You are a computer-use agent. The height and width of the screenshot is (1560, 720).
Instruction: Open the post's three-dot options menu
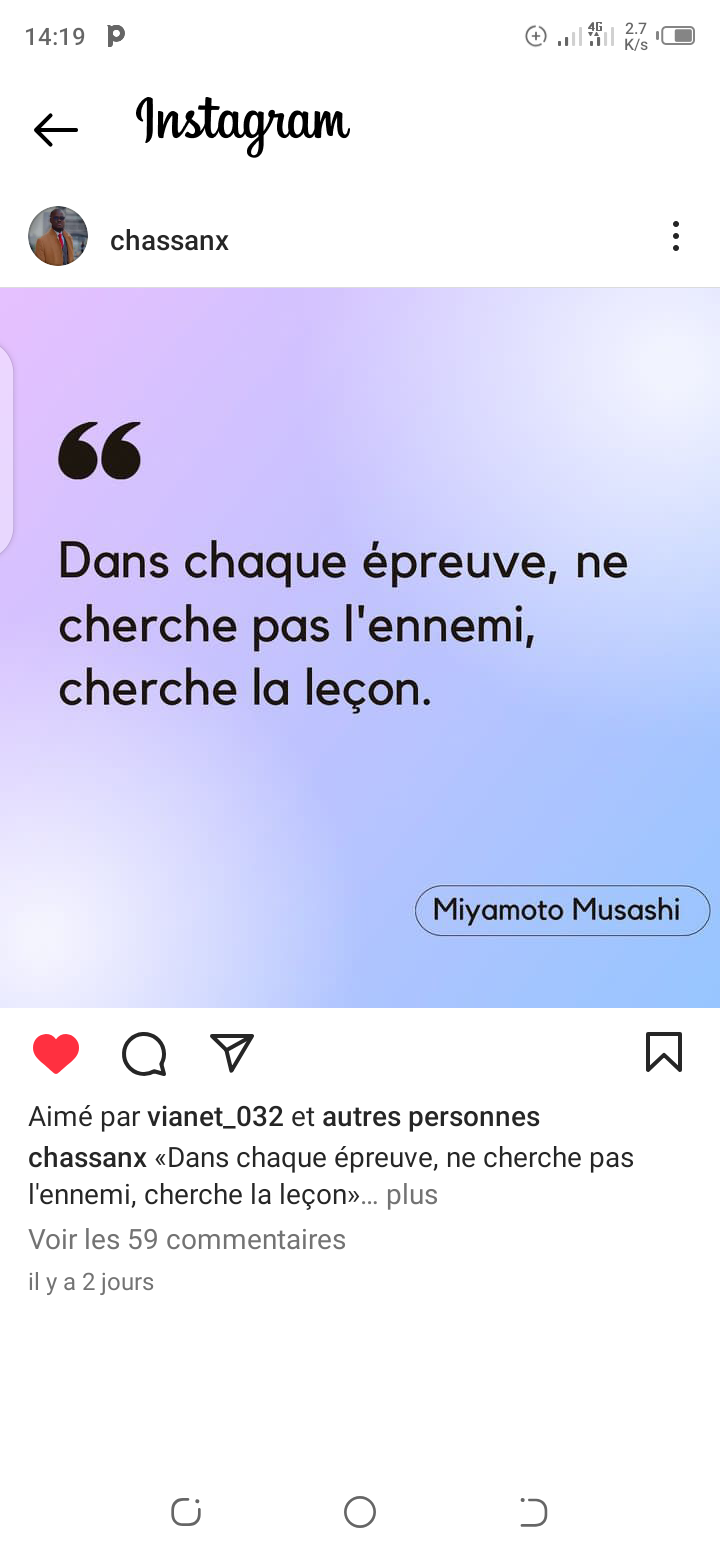(676, 236)
